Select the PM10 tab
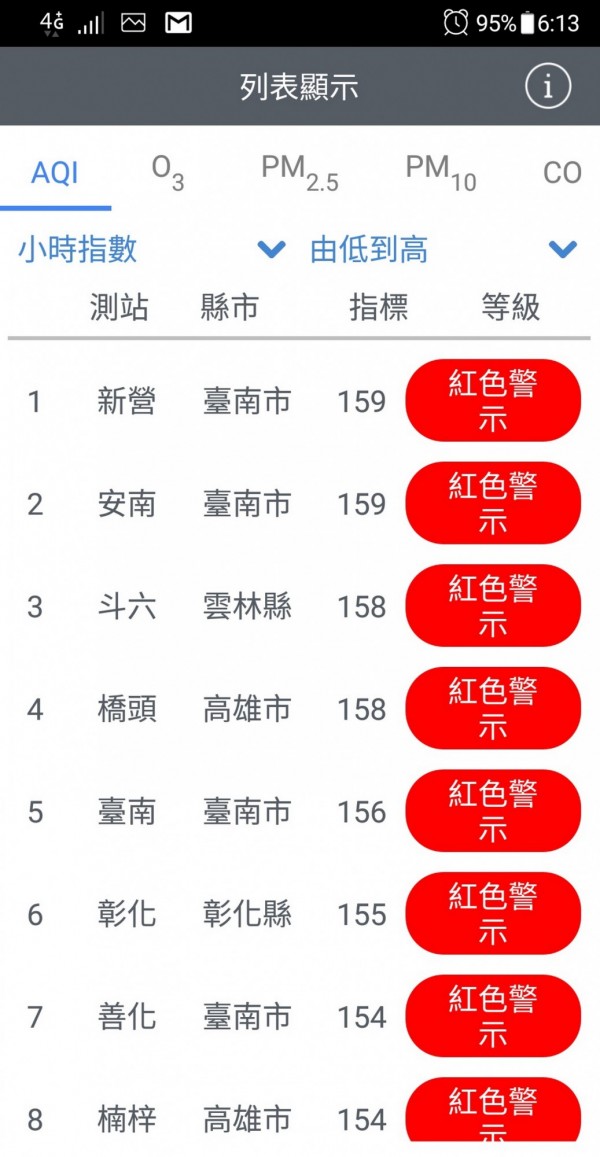 (x=440, y=172)
